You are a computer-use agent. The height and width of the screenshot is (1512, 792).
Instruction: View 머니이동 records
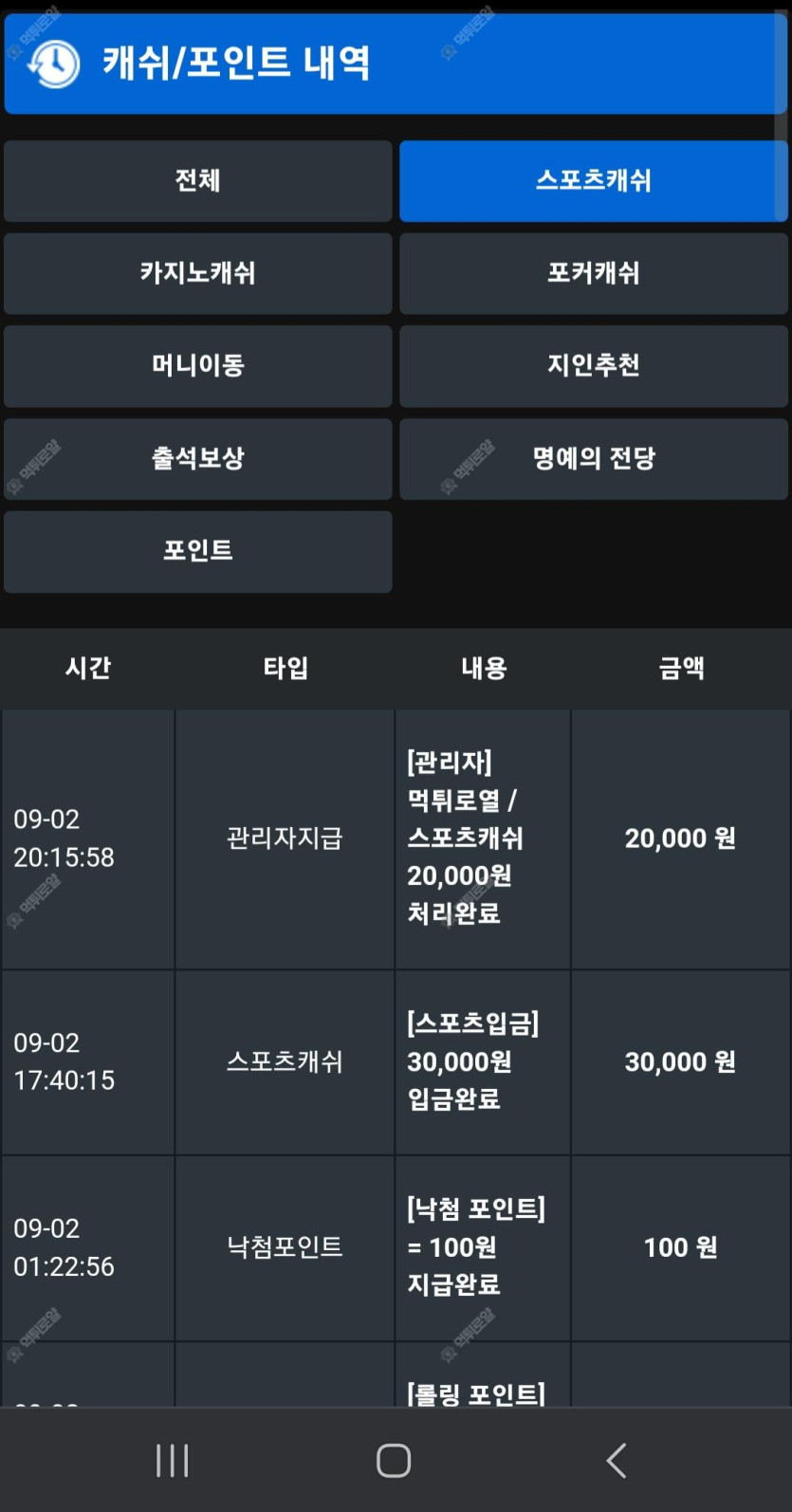[197, 366]
